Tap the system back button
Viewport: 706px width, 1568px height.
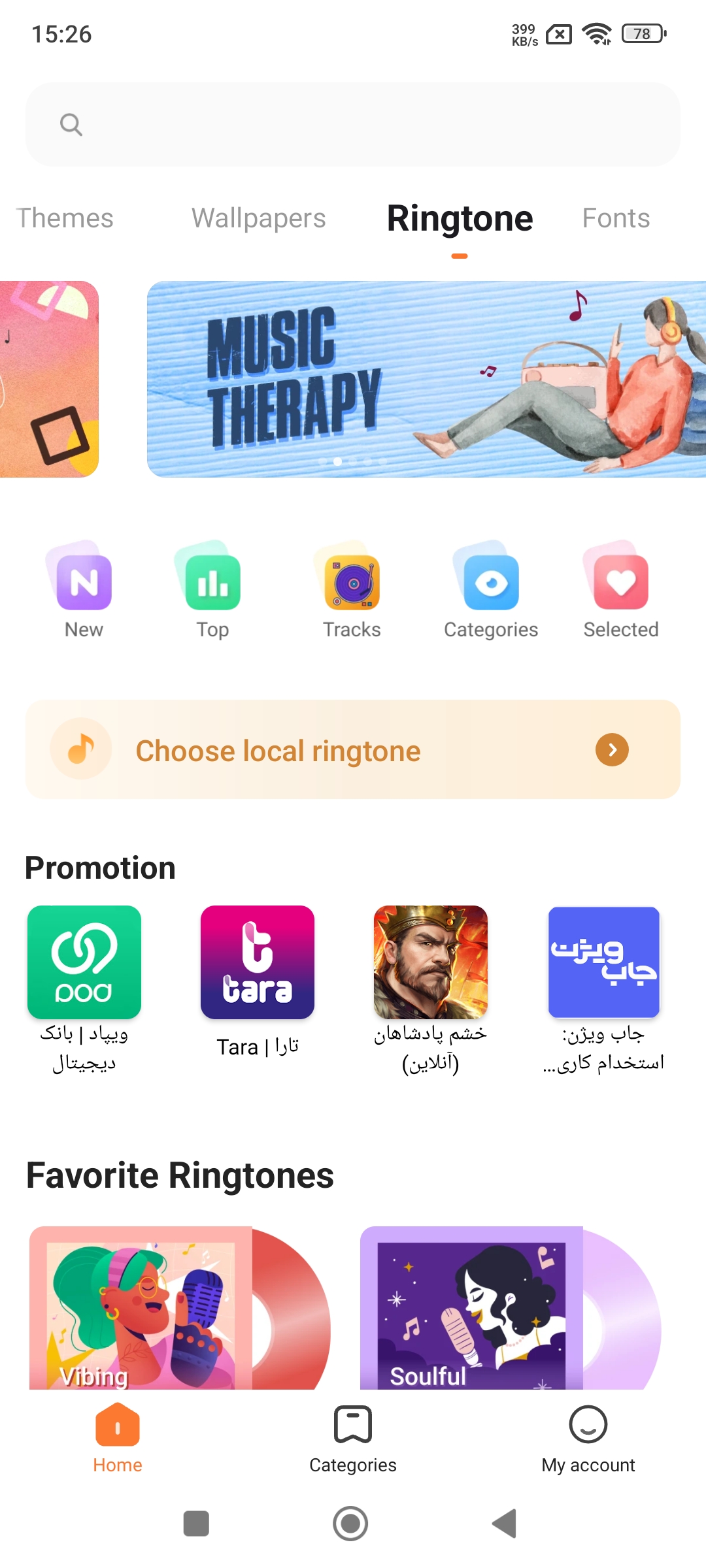tap(505, 1524)
